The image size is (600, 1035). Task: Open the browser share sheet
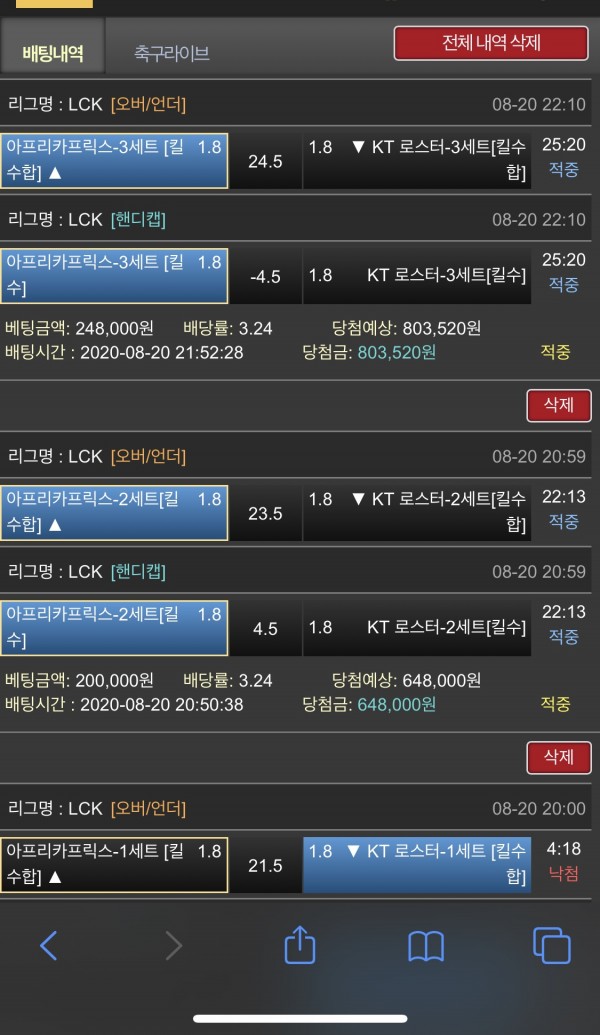point(300,944)
